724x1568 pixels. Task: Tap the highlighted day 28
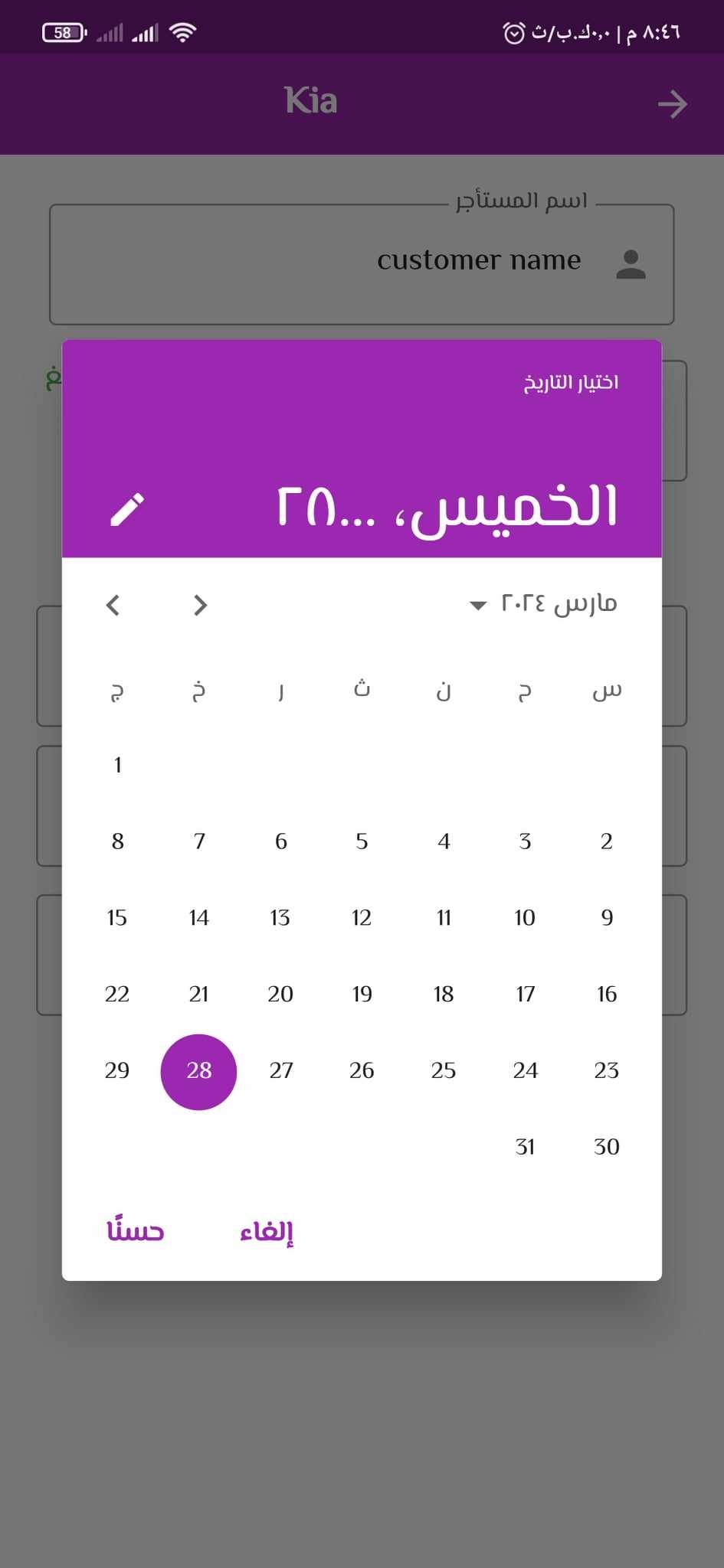(x=198, y=1072)
